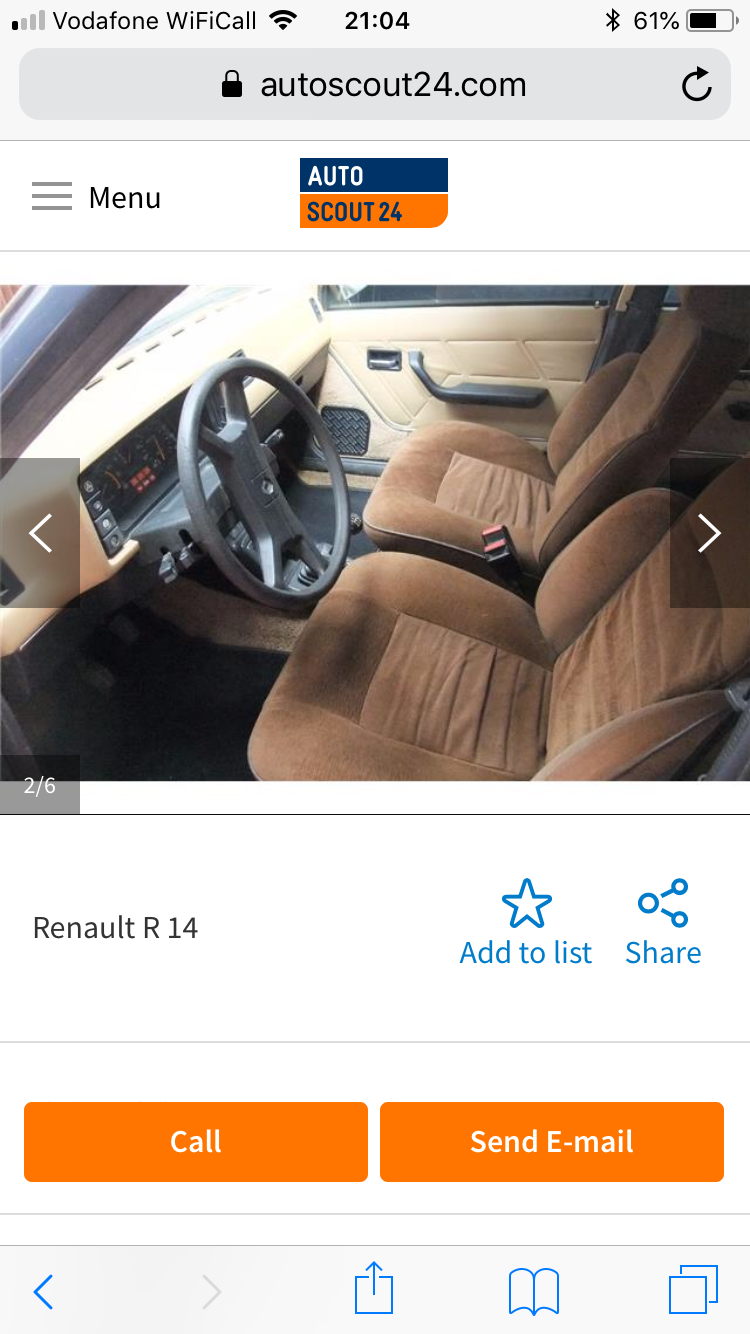
Task: Show open Safari tabs
Action: click(x=693, y=1290)
